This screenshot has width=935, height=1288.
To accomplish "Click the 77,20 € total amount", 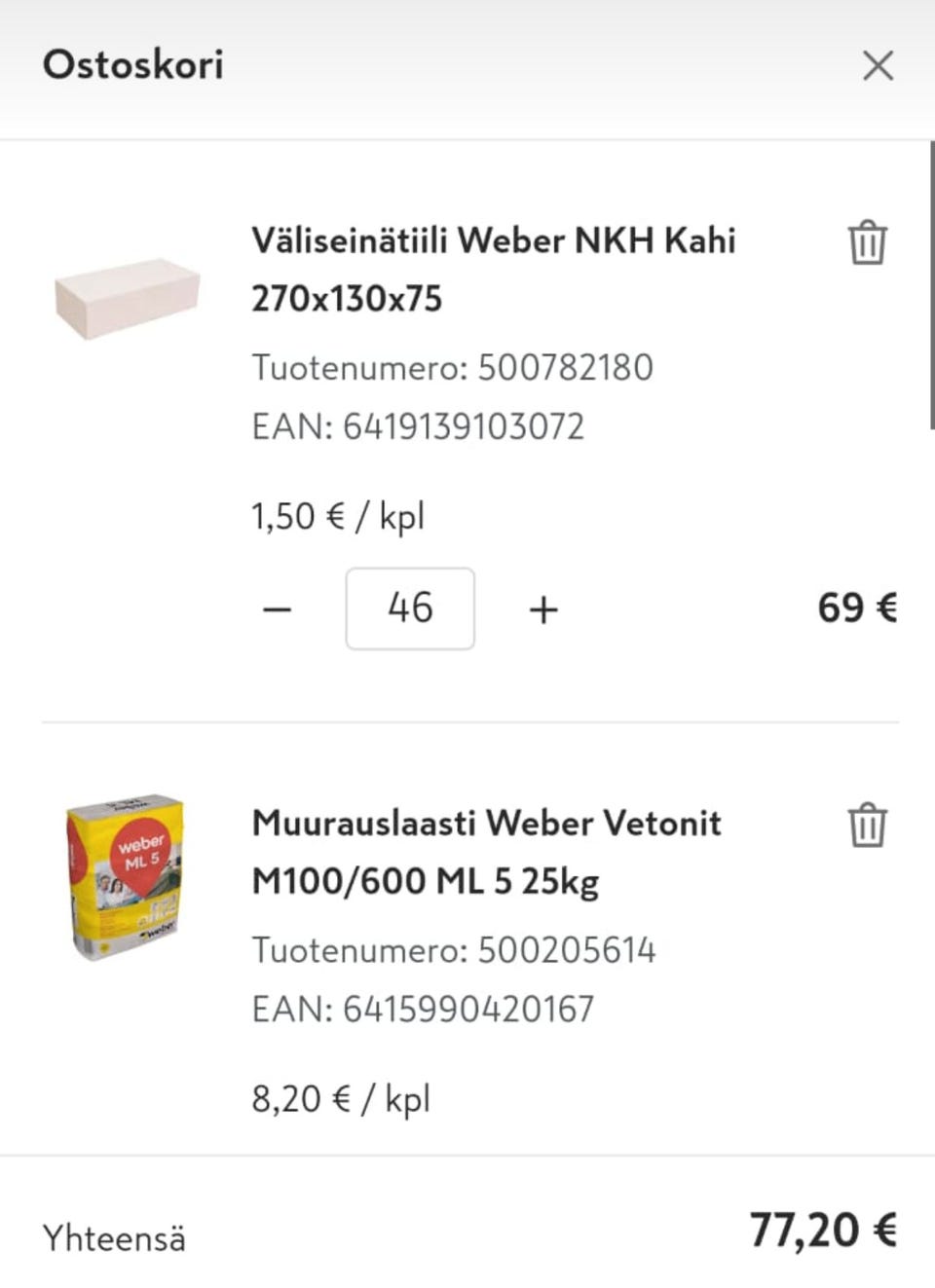I will (823, 1229).
